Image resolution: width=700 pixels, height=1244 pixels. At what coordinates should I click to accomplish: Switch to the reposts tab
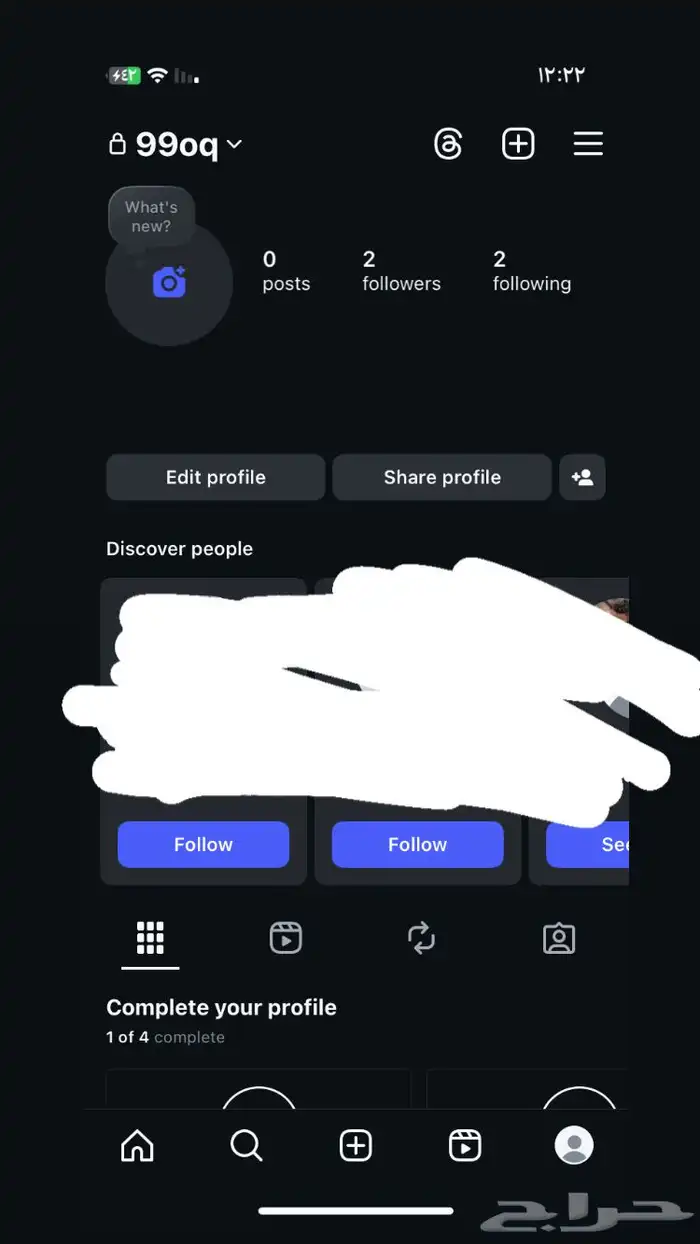(422, 938)
